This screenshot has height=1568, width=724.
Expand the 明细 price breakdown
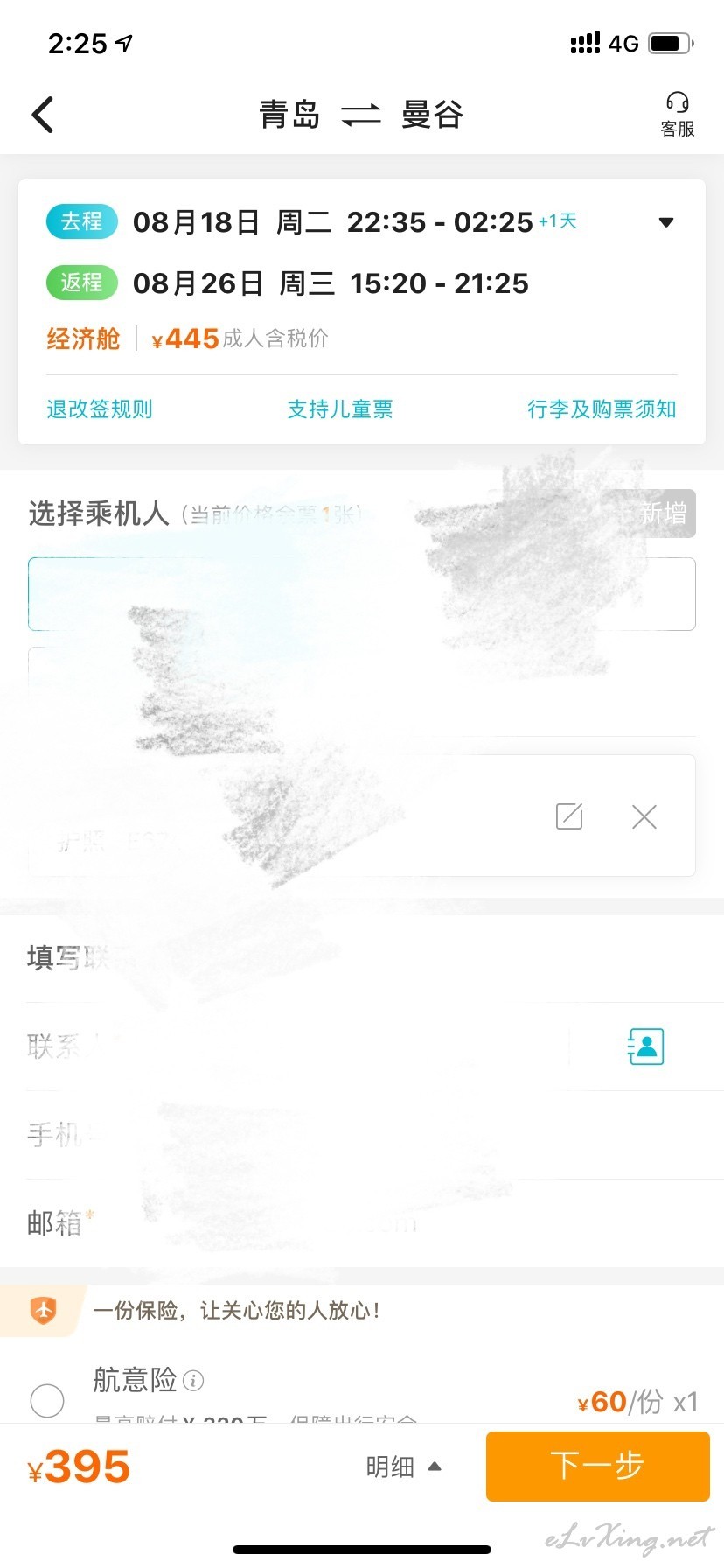(x=403, y=1466)
